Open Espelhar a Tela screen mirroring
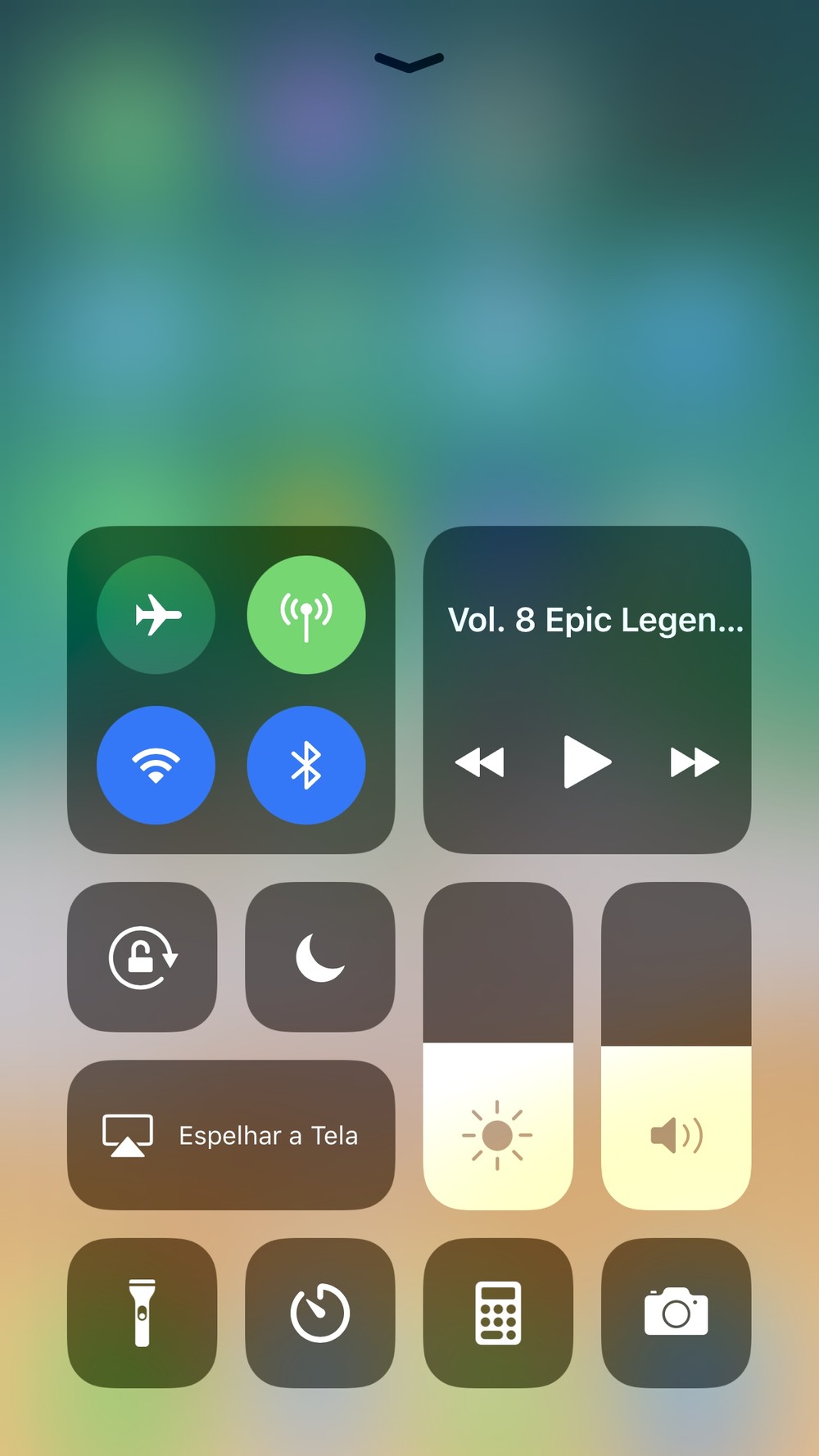This screenshot has height=1456, width=819. pyautogui.click(x=231, y=1135)
